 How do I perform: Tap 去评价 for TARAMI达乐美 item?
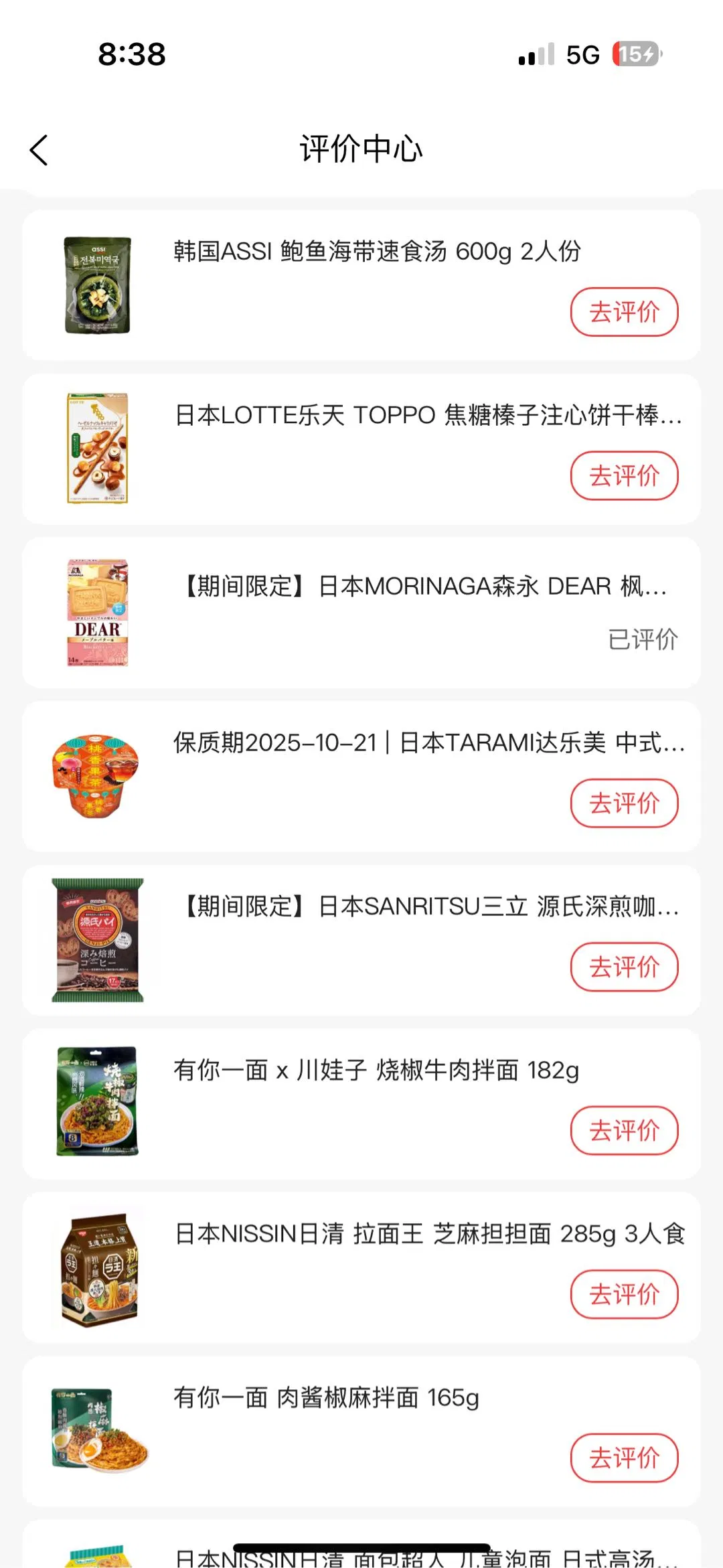pos(624,803)
